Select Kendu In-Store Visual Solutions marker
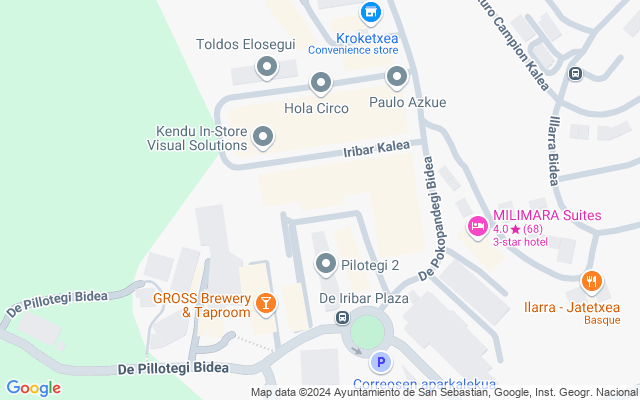 tap(264, 137)
